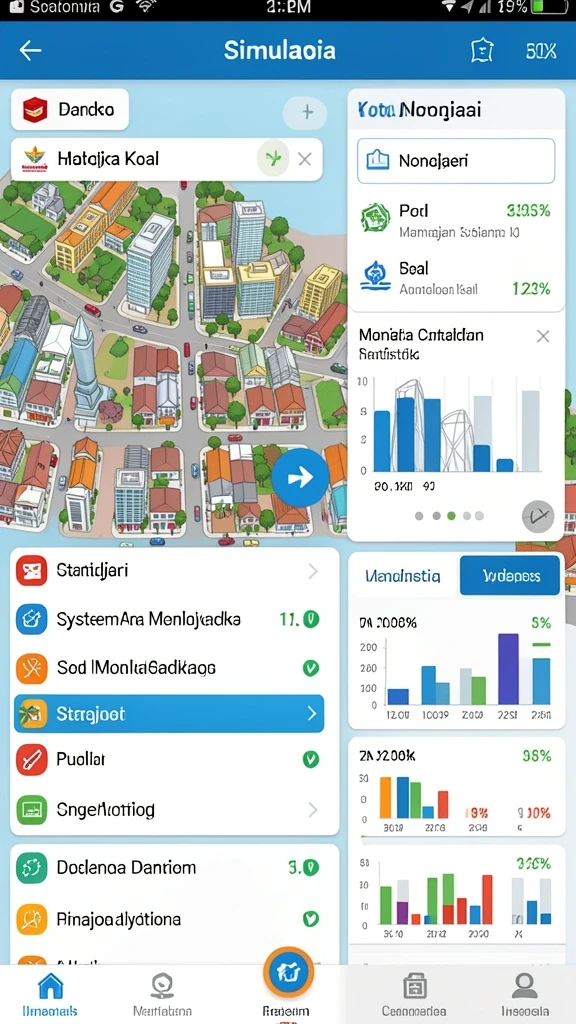Tap the orange center button in the bottom bar

click(288, 972)
